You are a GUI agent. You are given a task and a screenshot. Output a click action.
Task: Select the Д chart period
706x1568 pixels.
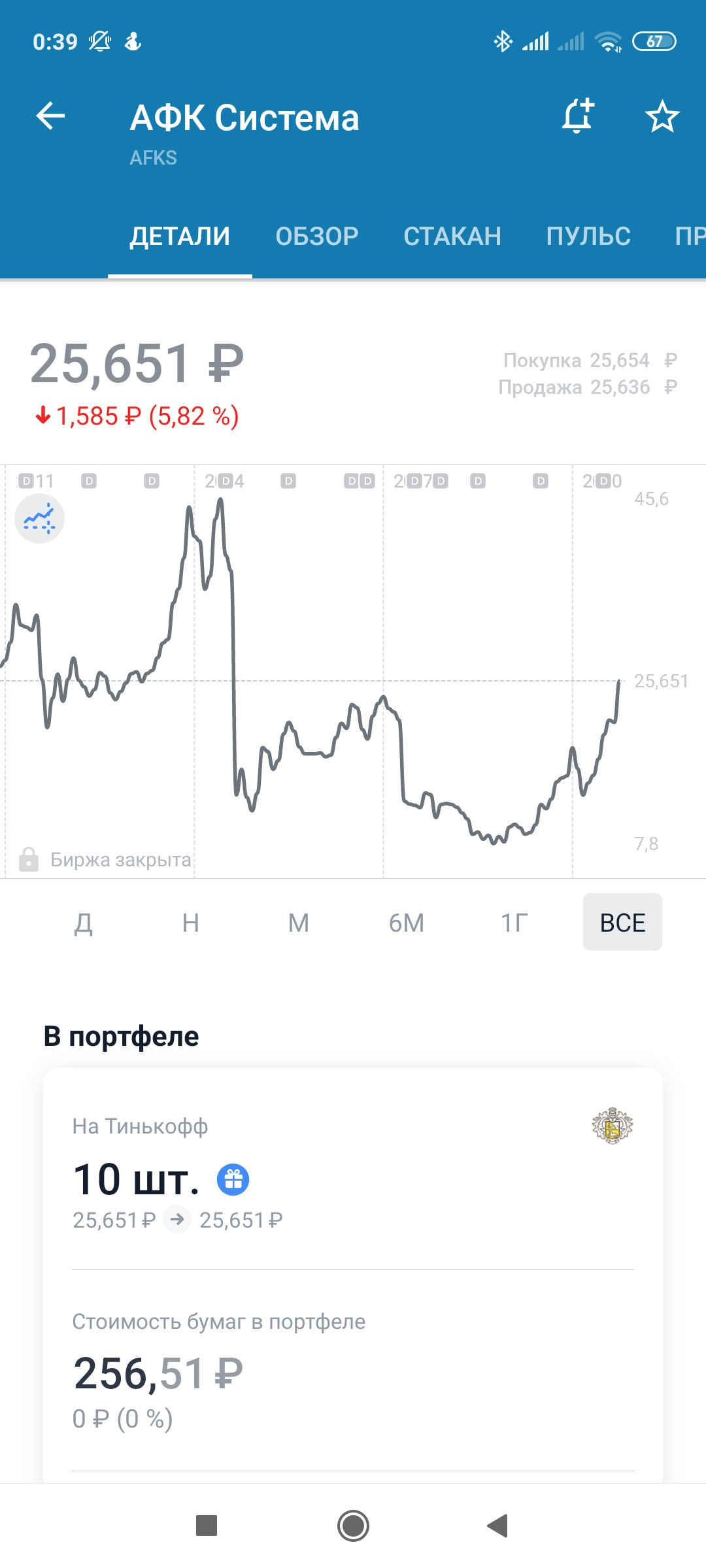click(x=83, y=923)
